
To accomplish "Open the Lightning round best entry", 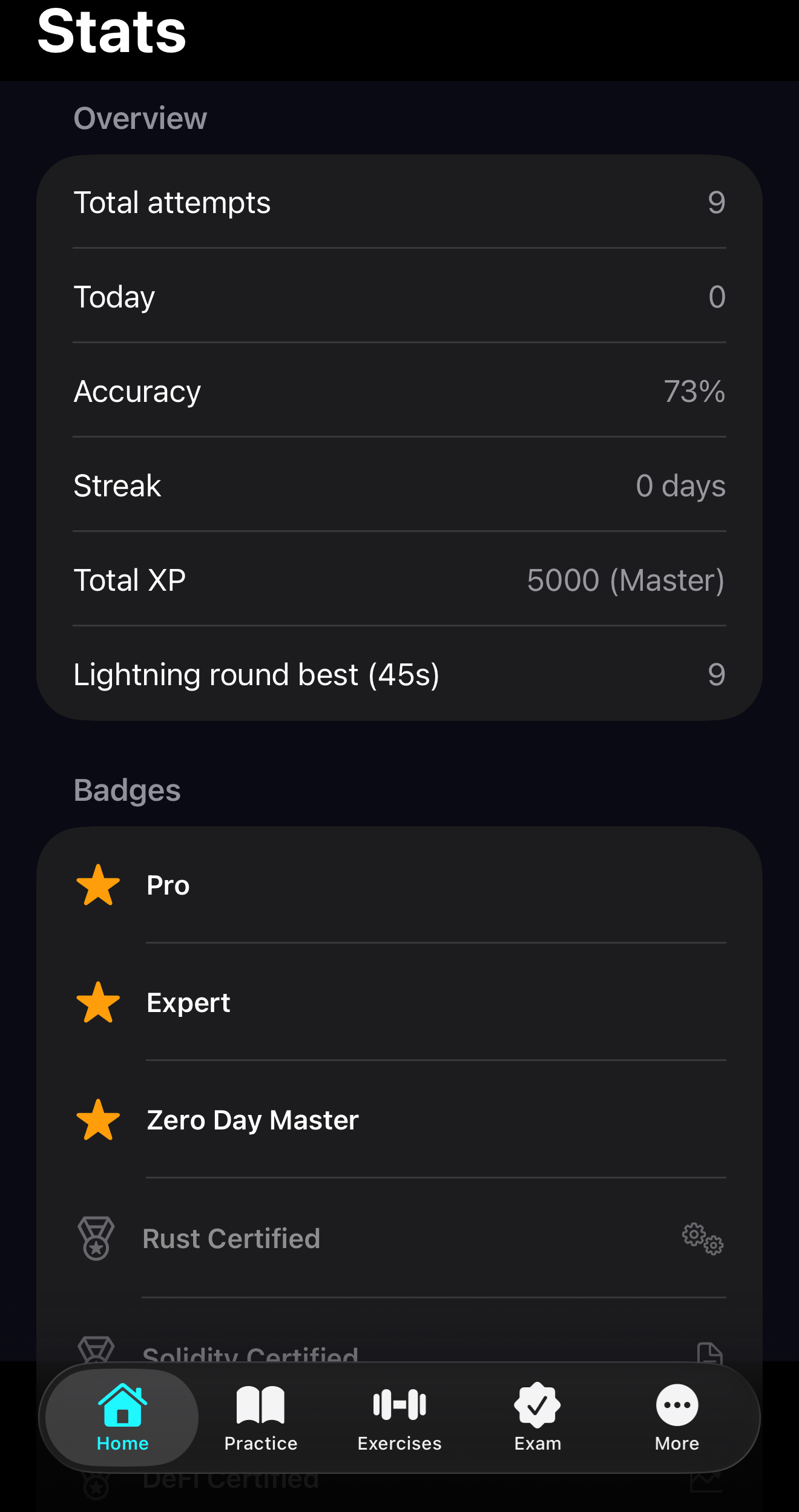I will pos(399,674).
